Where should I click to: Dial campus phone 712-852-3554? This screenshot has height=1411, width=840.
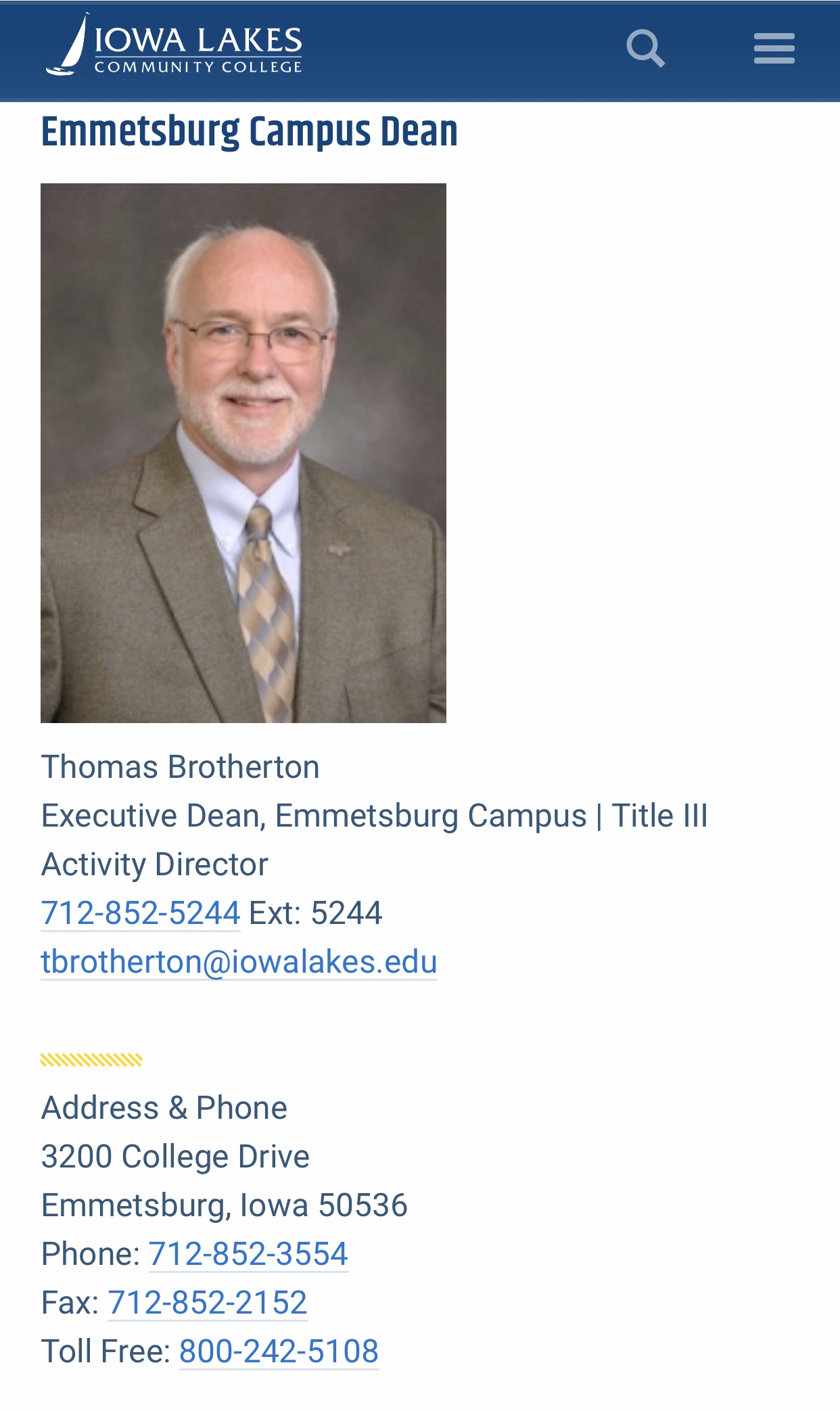pos(248,1253)
